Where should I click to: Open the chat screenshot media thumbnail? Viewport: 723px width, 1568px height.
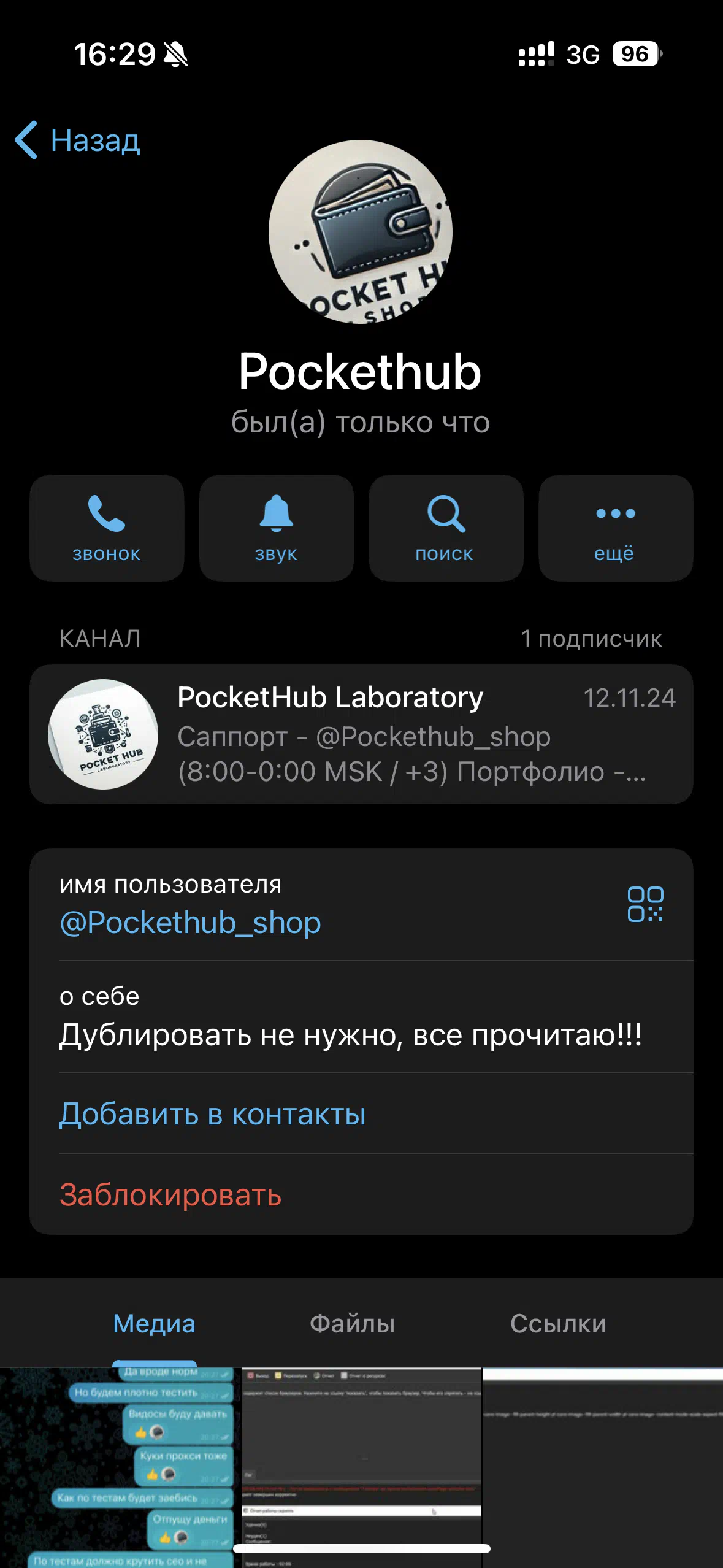[117, 1467]
